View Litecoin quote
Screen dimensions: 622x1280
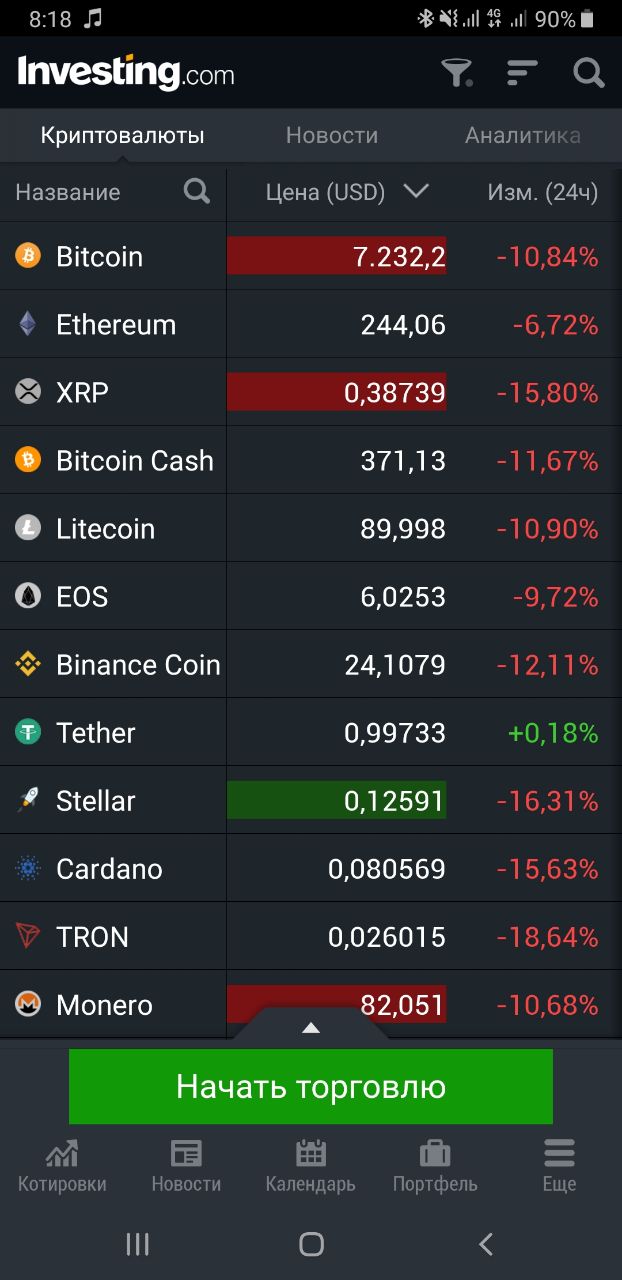click(x=311, y=529)
